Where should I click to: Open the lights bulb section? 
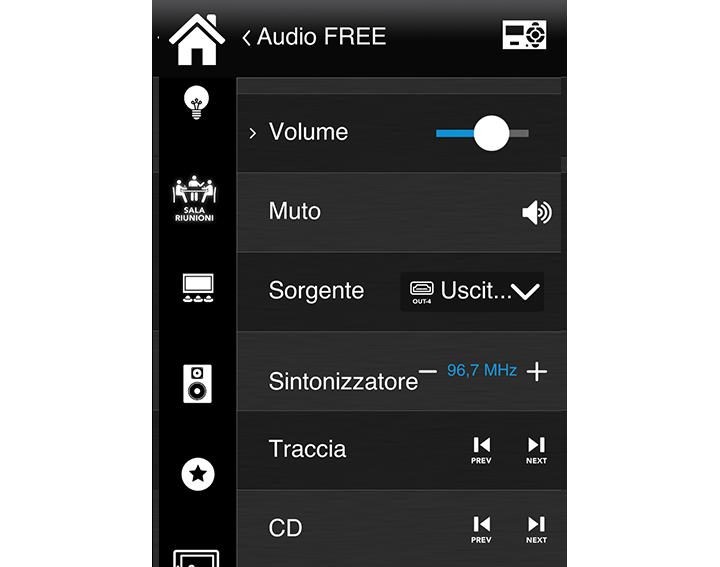[197, 103]
